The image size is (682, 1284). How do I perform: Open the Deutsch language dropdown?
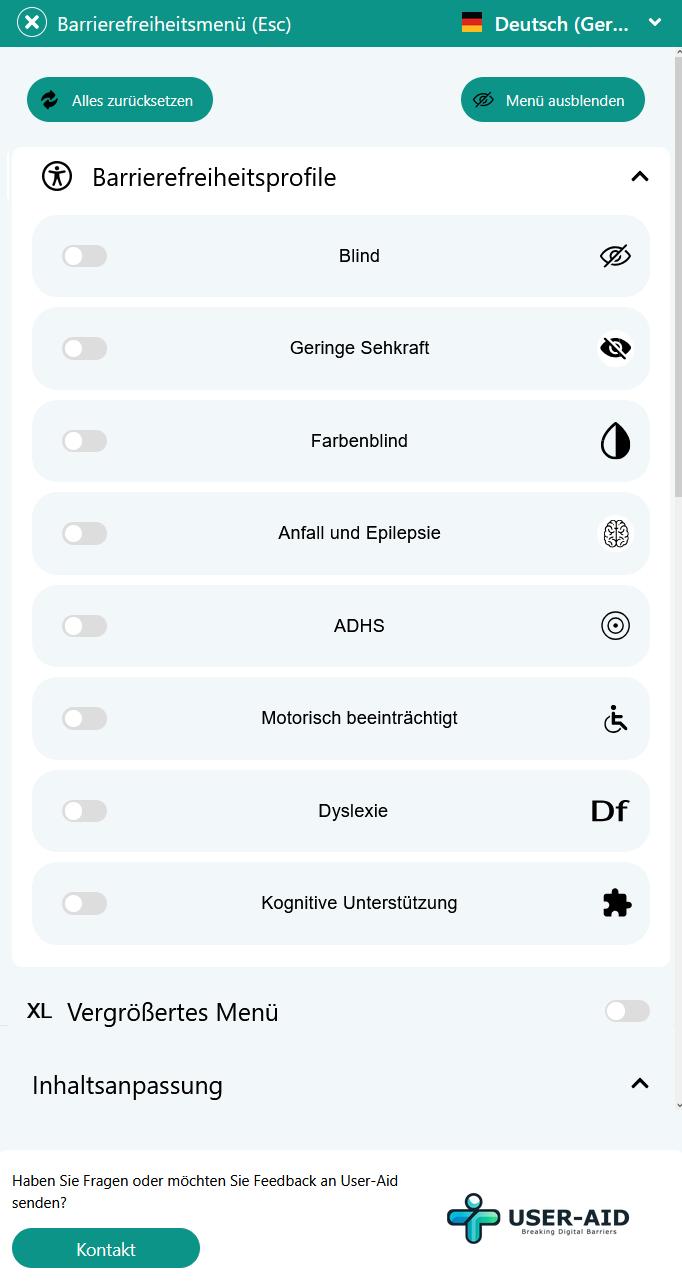click(563, 23)
